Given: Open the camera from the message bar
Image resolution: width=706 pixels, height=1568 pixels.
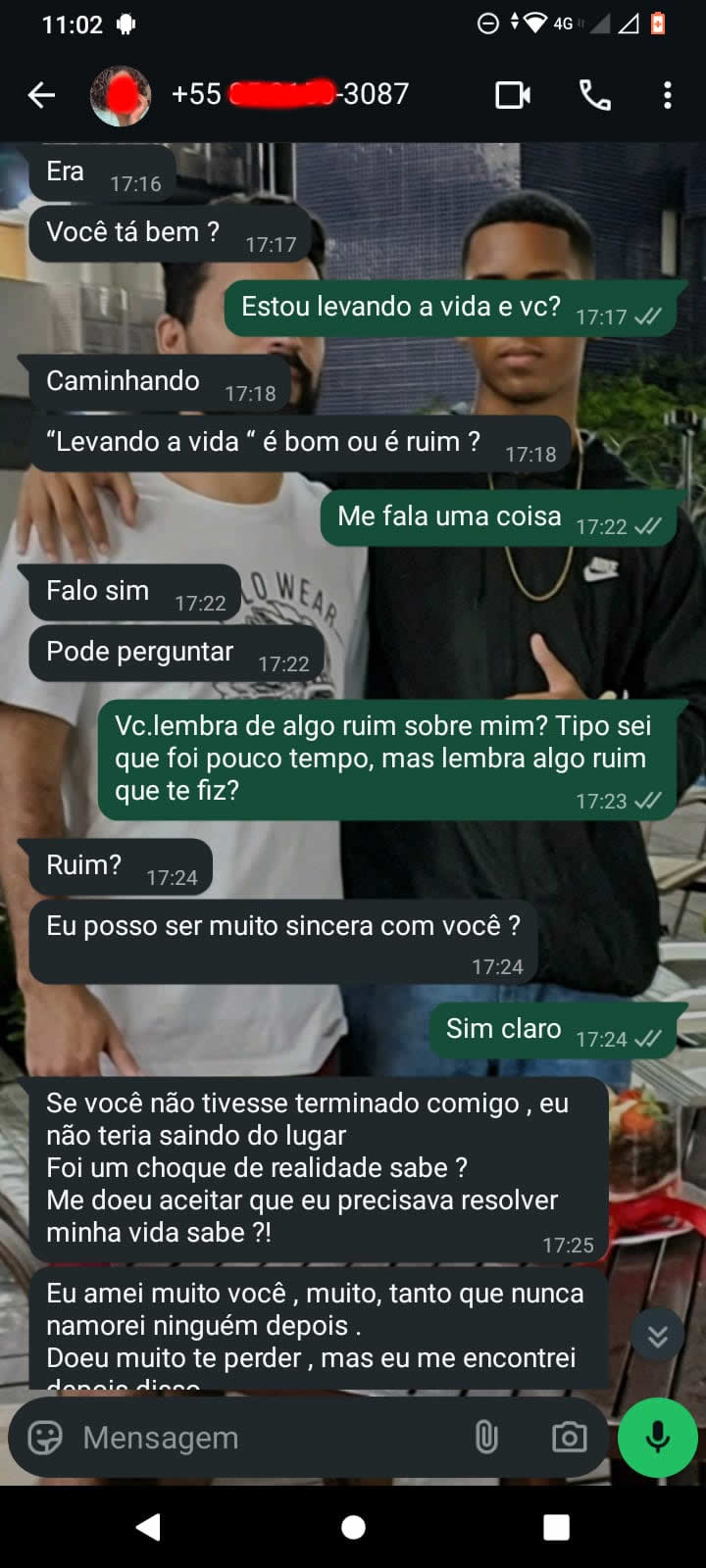Looking at the screenshot, I should (x=569, y=1438).
